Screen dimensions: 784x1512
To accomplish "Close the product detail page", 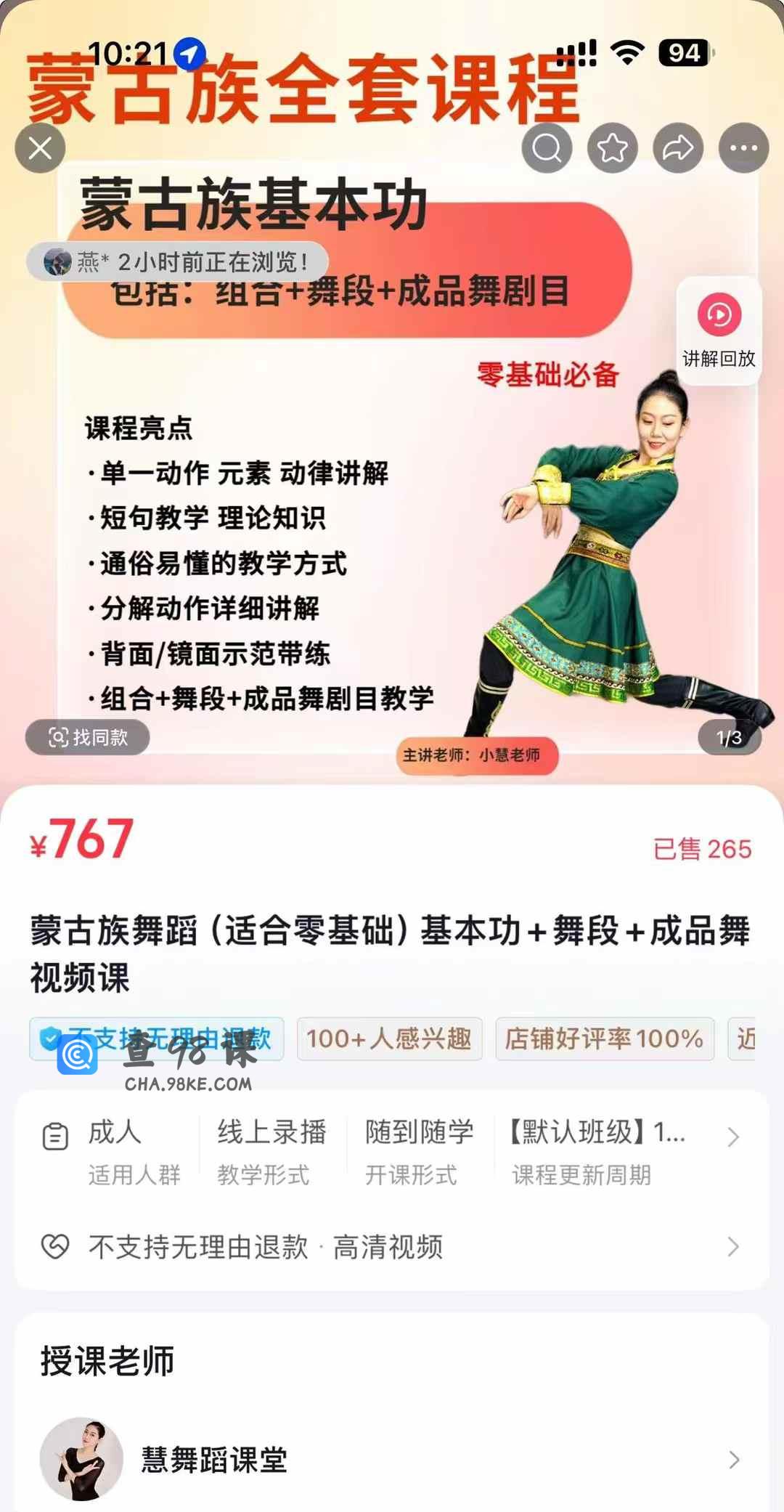I will tap(40, 148).
